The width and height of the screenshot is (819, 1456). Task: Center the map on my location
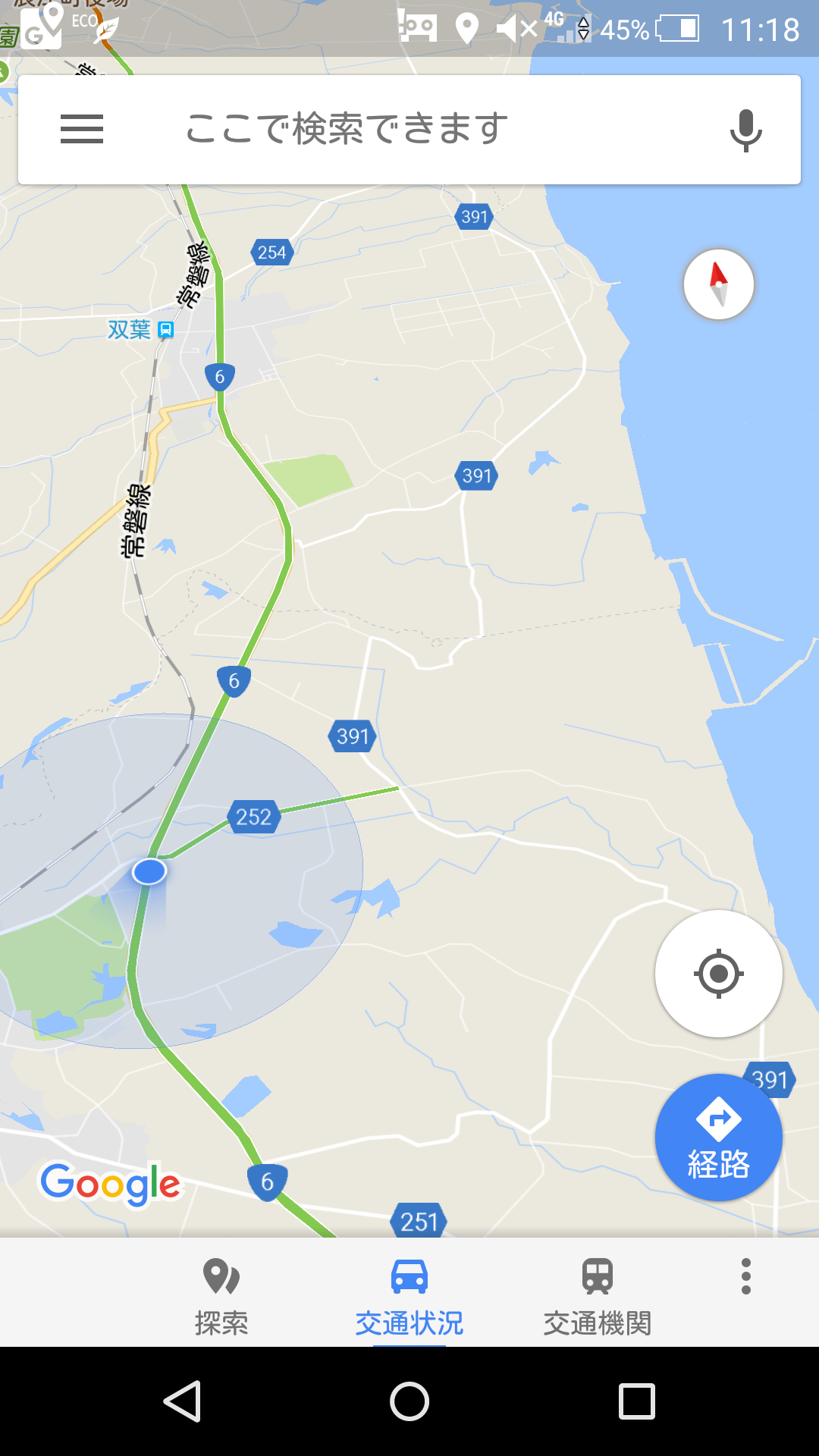point(718,974)
